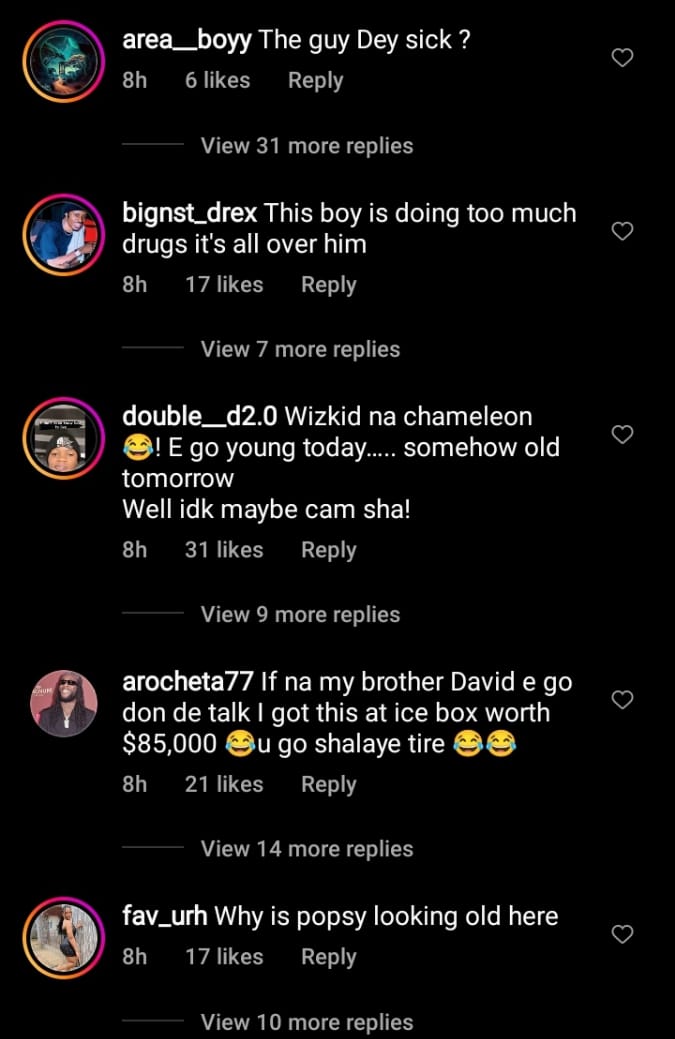
Task: See who liked double__d2.0's comment, 31 likes
Action: click(x=224, y=550)
